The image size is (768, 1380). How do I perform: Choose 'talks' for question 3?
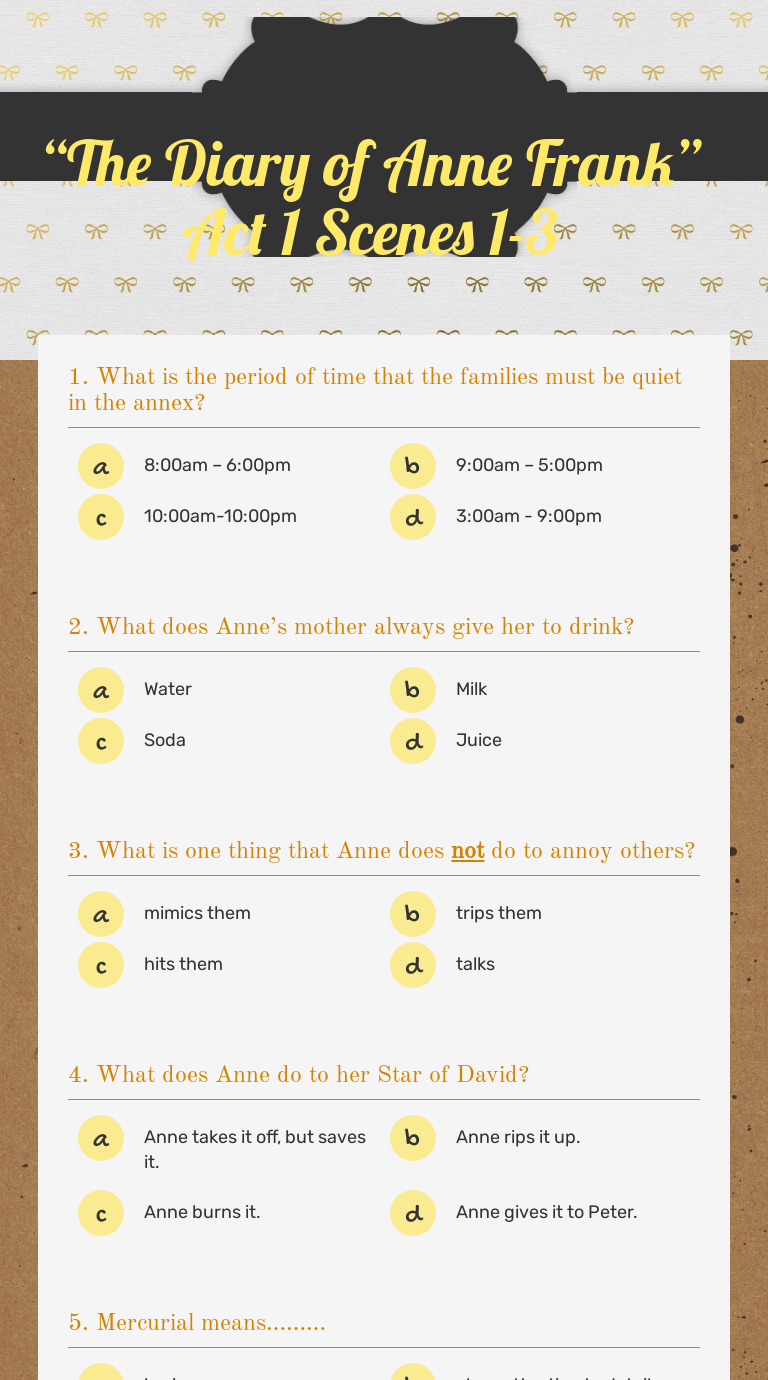pyautogui.click(x=475, y=964)
